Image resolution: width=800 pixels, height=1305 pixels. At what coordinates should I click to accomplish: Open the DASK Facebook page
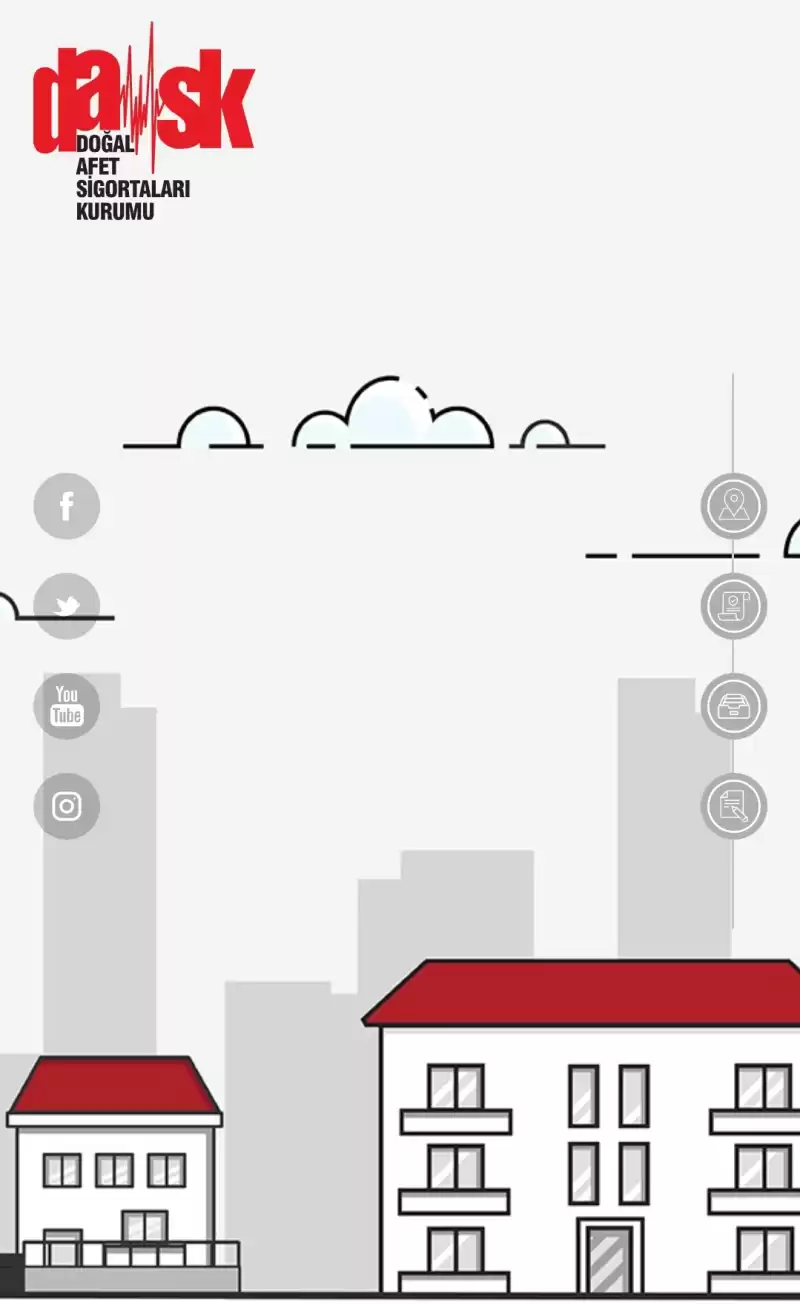(x=67, y=506)
